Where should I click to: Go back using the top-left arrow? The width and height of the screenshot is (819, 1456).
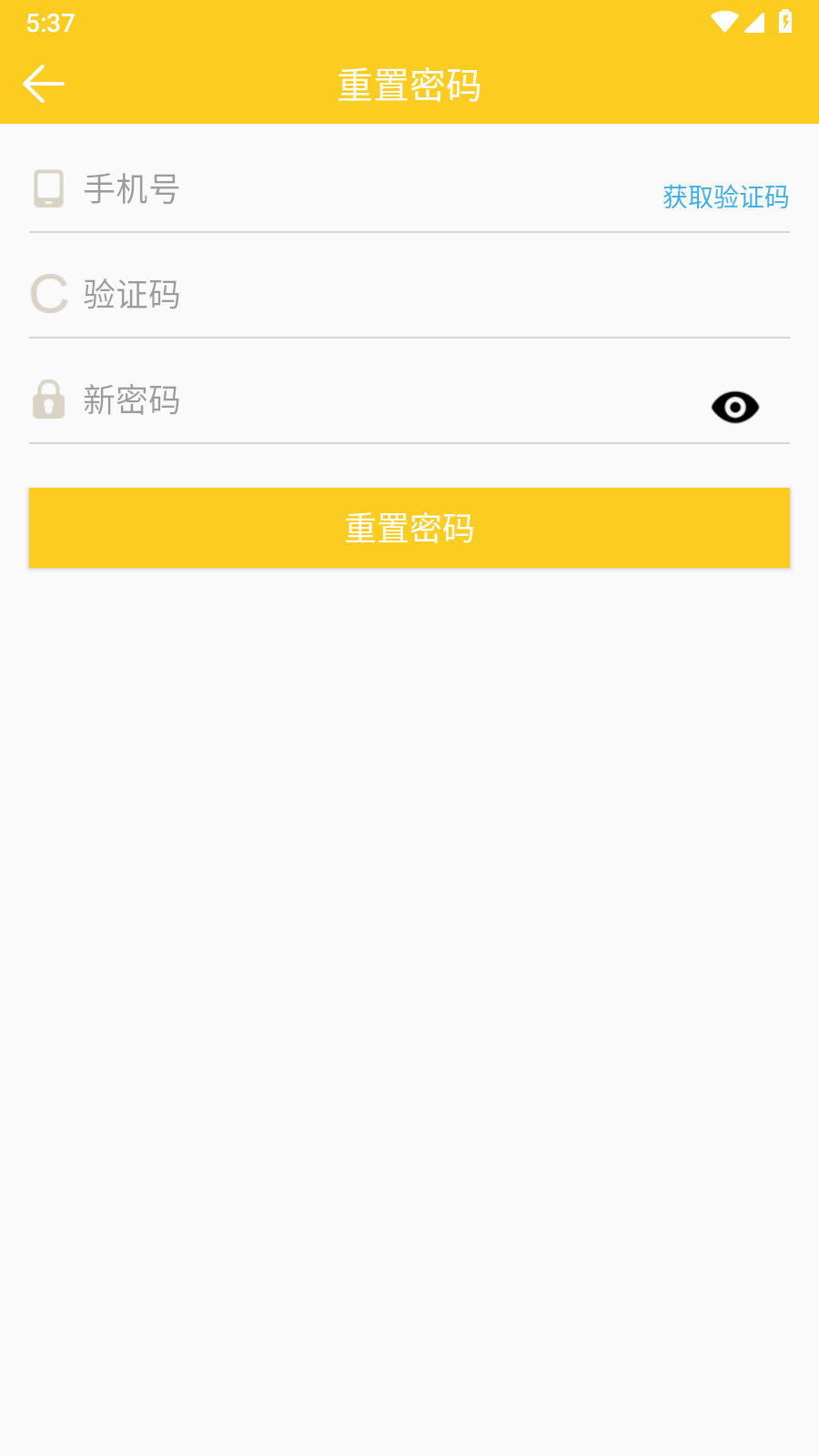[x=44, y=84]
